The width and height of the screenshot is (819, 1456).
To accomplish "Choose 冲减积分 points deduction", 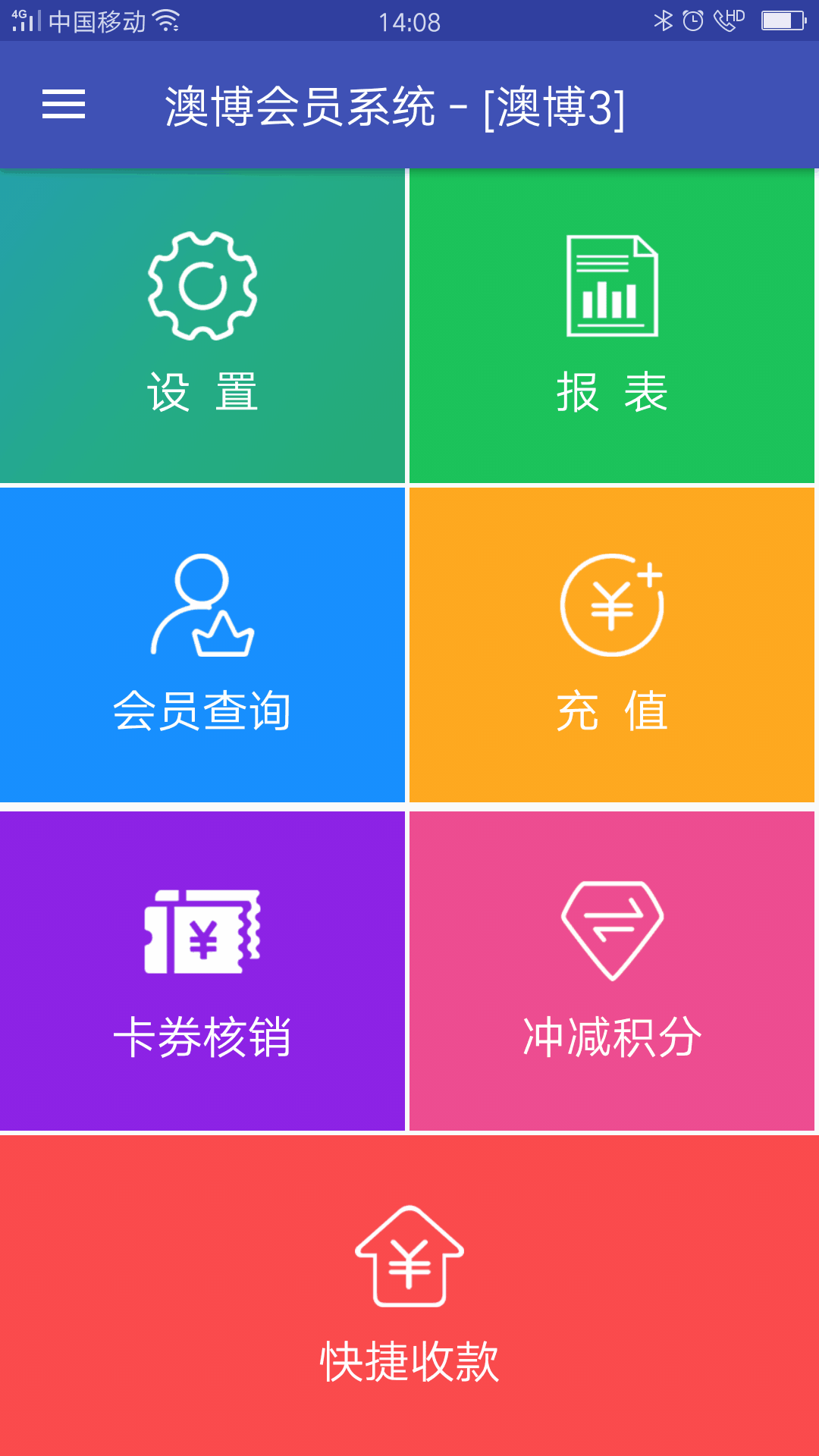I will coord(612,971).
